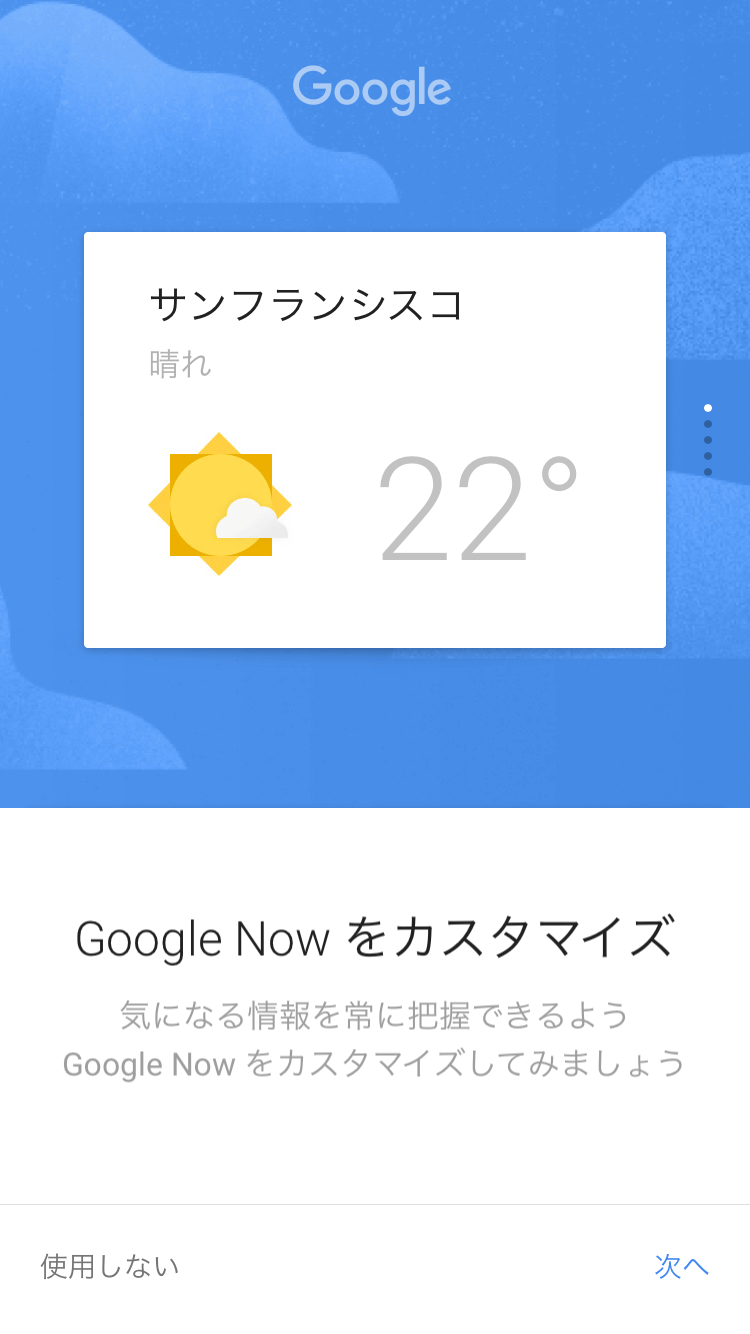Tap 次へ to continue setup
Image resolution: width=750 pixels, height=1334 pixels.
(681, 1266)
